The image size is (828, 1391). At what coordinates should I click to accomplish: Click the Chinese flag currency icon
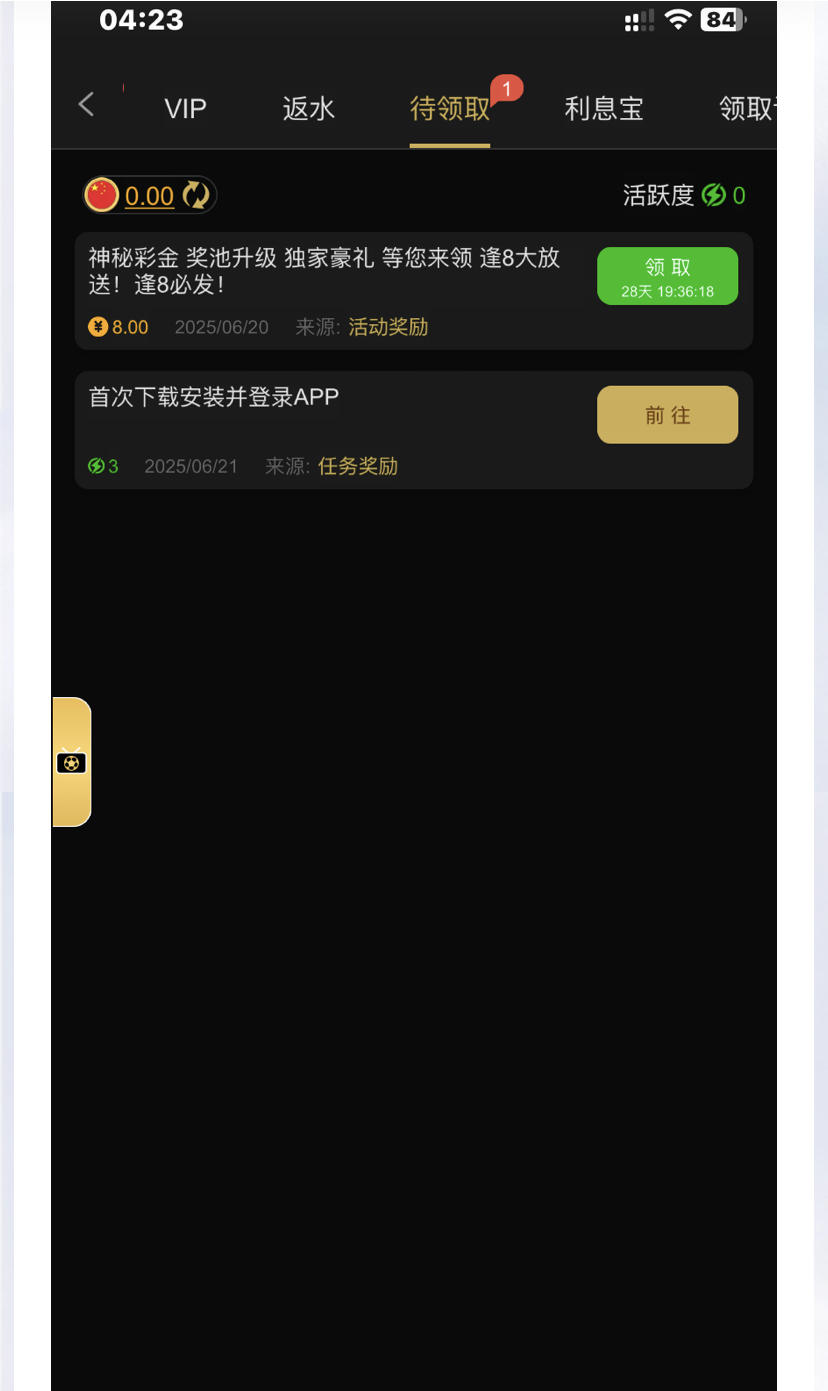coord(101,194)
